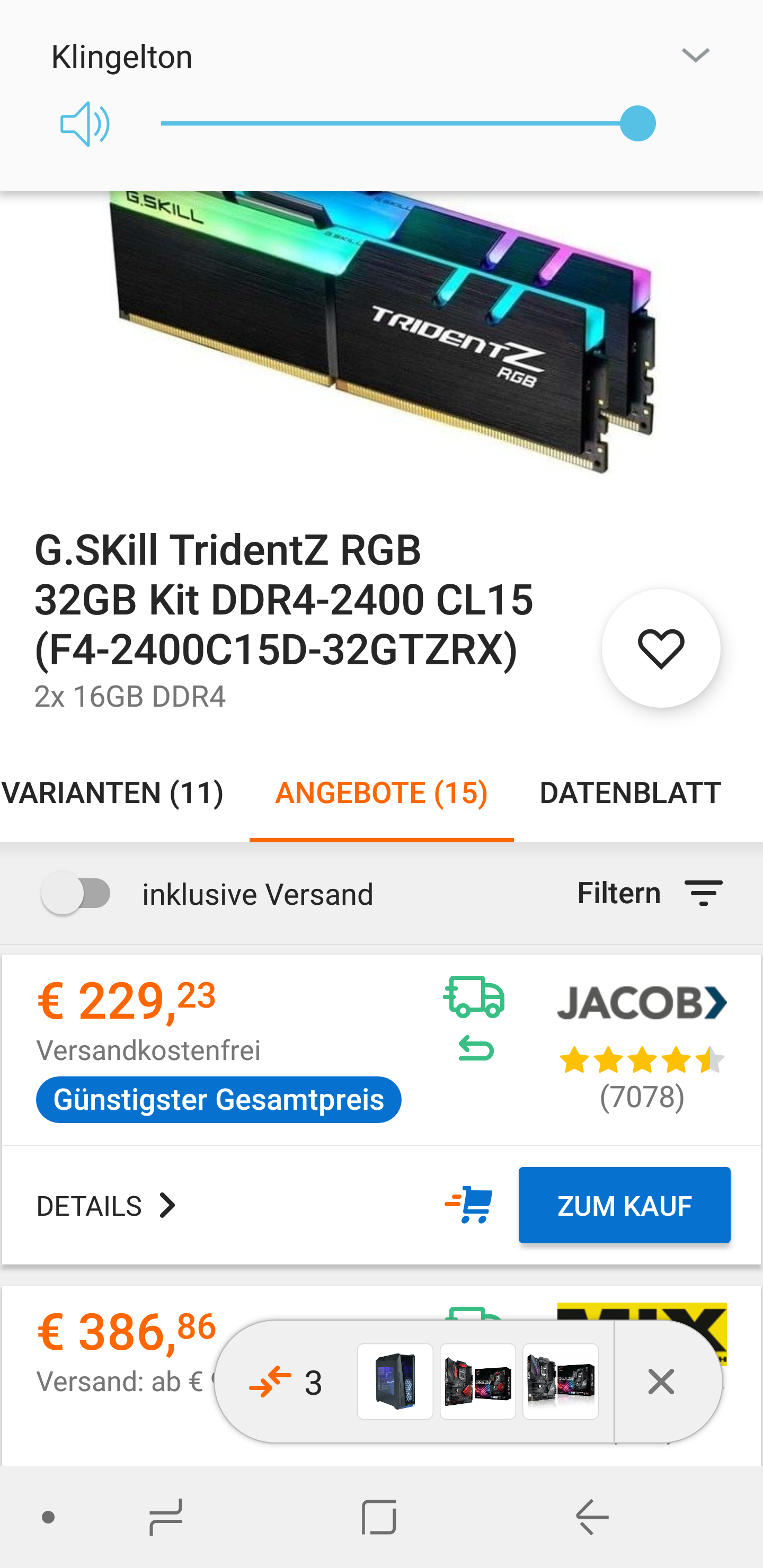Screen dimensions: 763x1568
Task: Close the product comparison bar
Action: coord(661,1382)
